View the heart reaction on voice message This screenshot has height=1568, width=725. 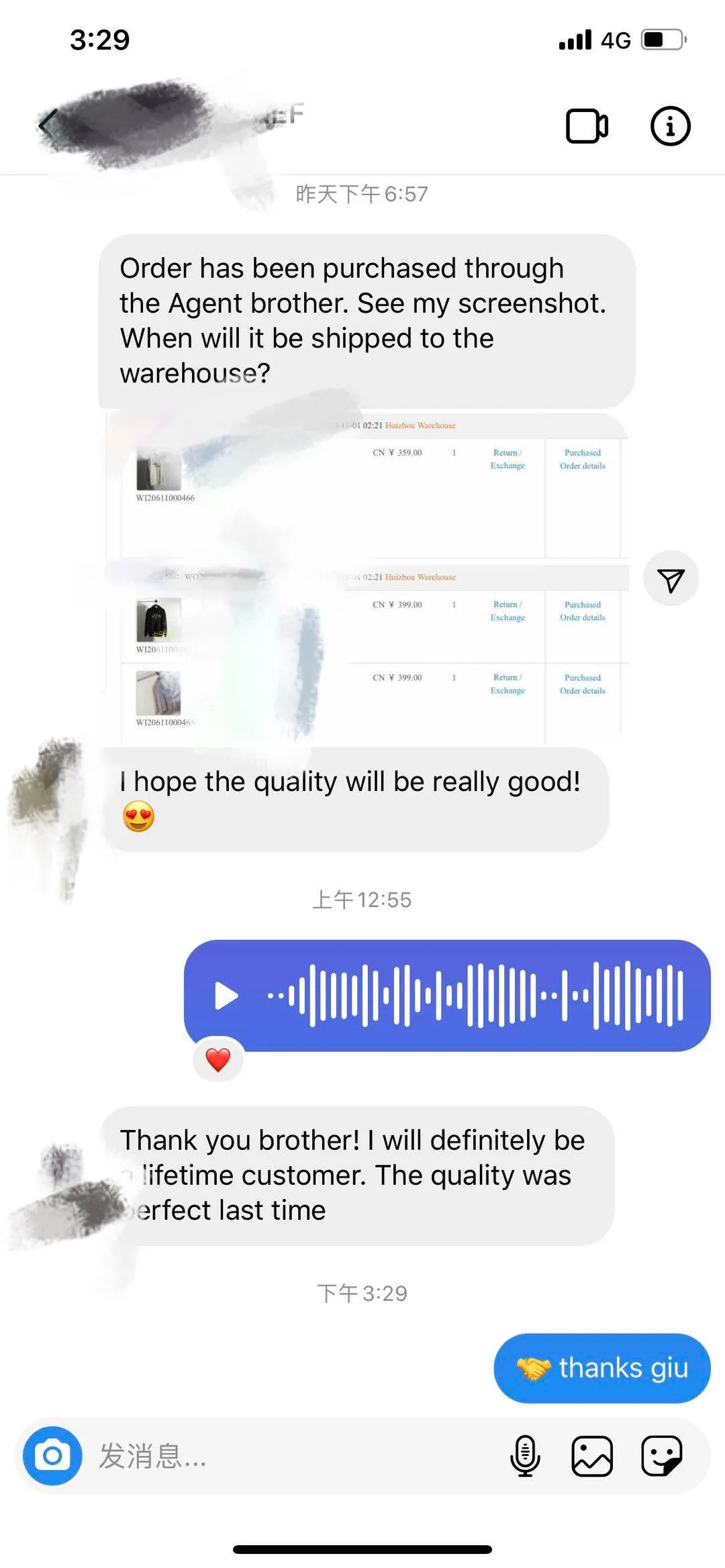(218, 1061)
